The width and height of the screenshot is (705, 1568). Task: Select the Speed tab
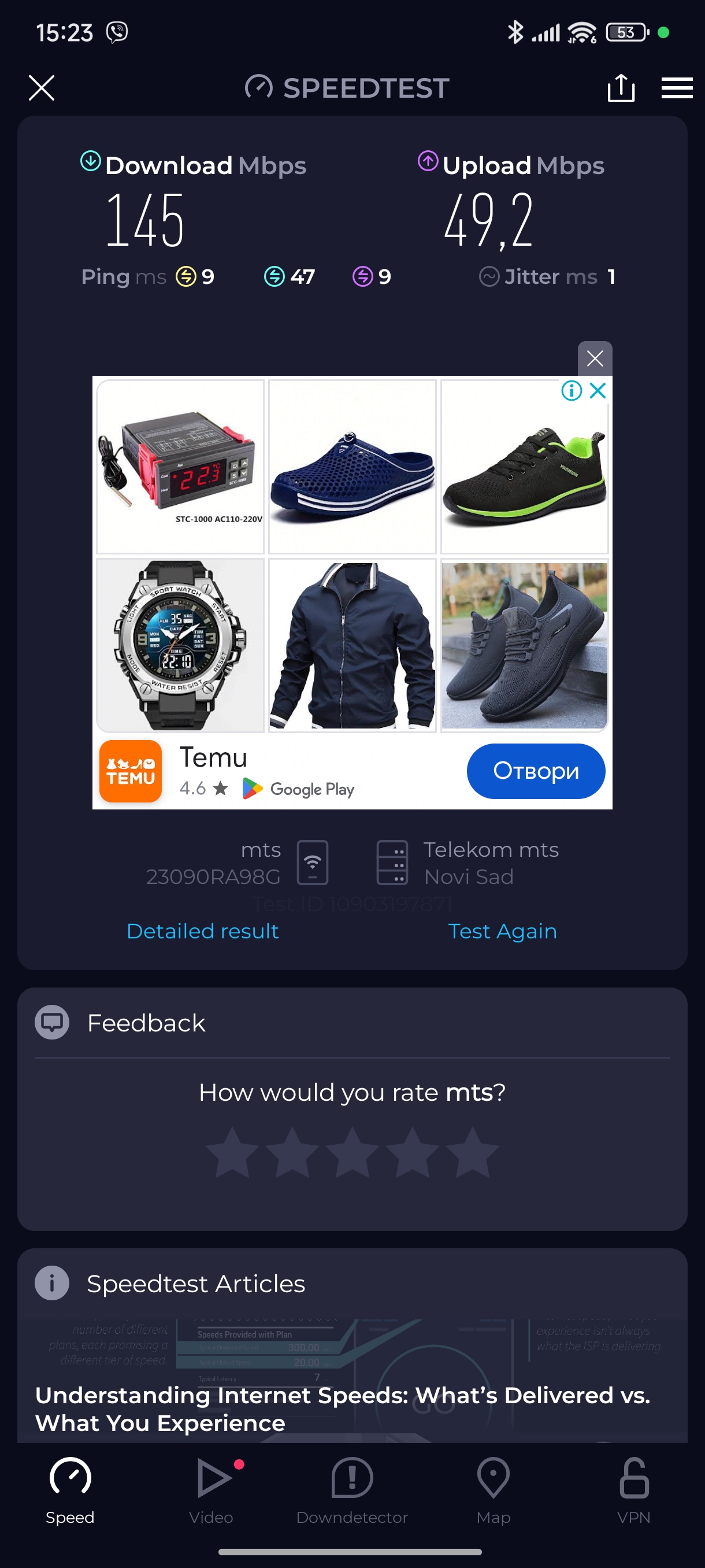tap(70, 1489)
